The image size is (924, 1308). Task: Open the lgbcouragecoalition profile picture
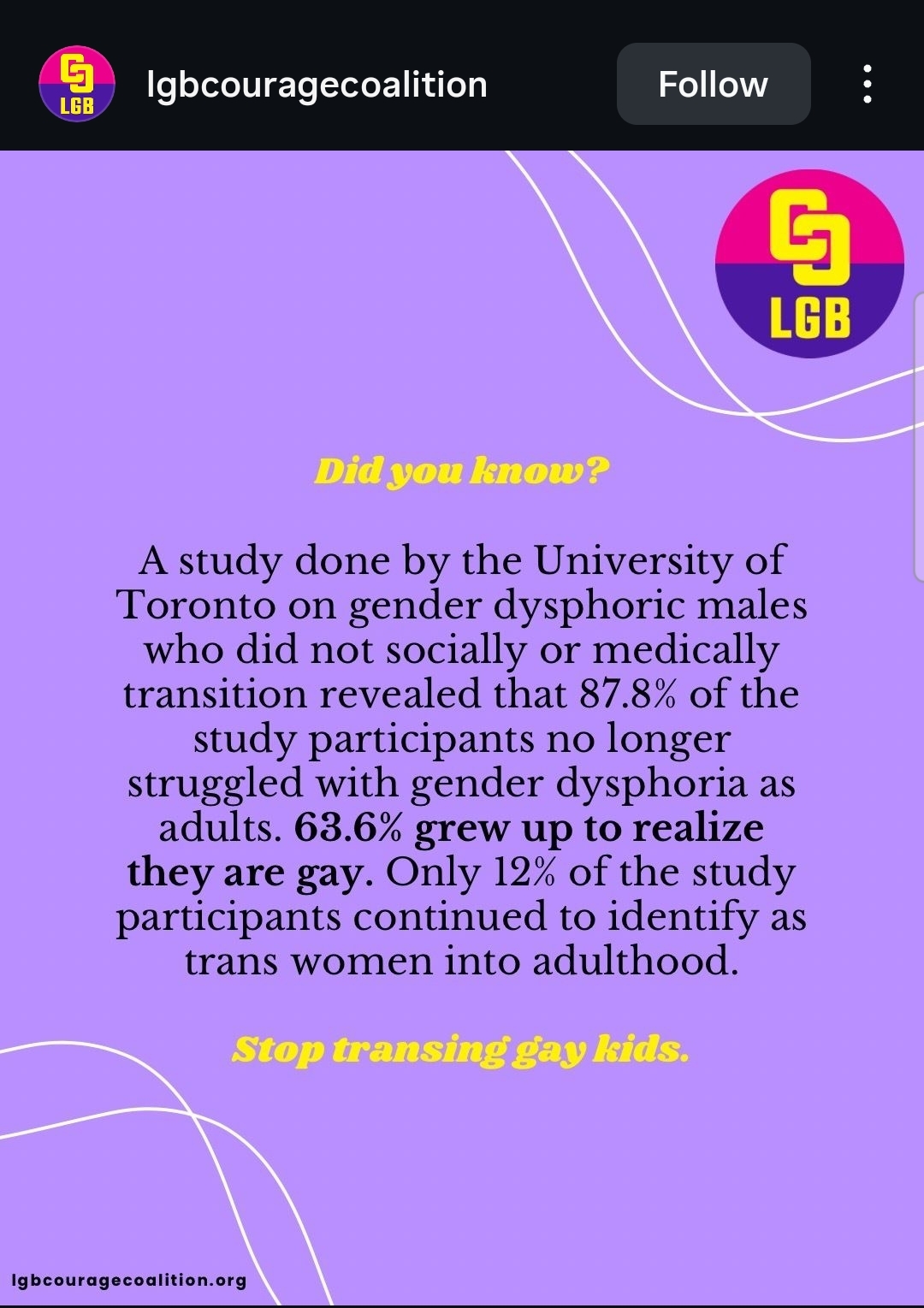pyautogui.click(x=77, y=84)
